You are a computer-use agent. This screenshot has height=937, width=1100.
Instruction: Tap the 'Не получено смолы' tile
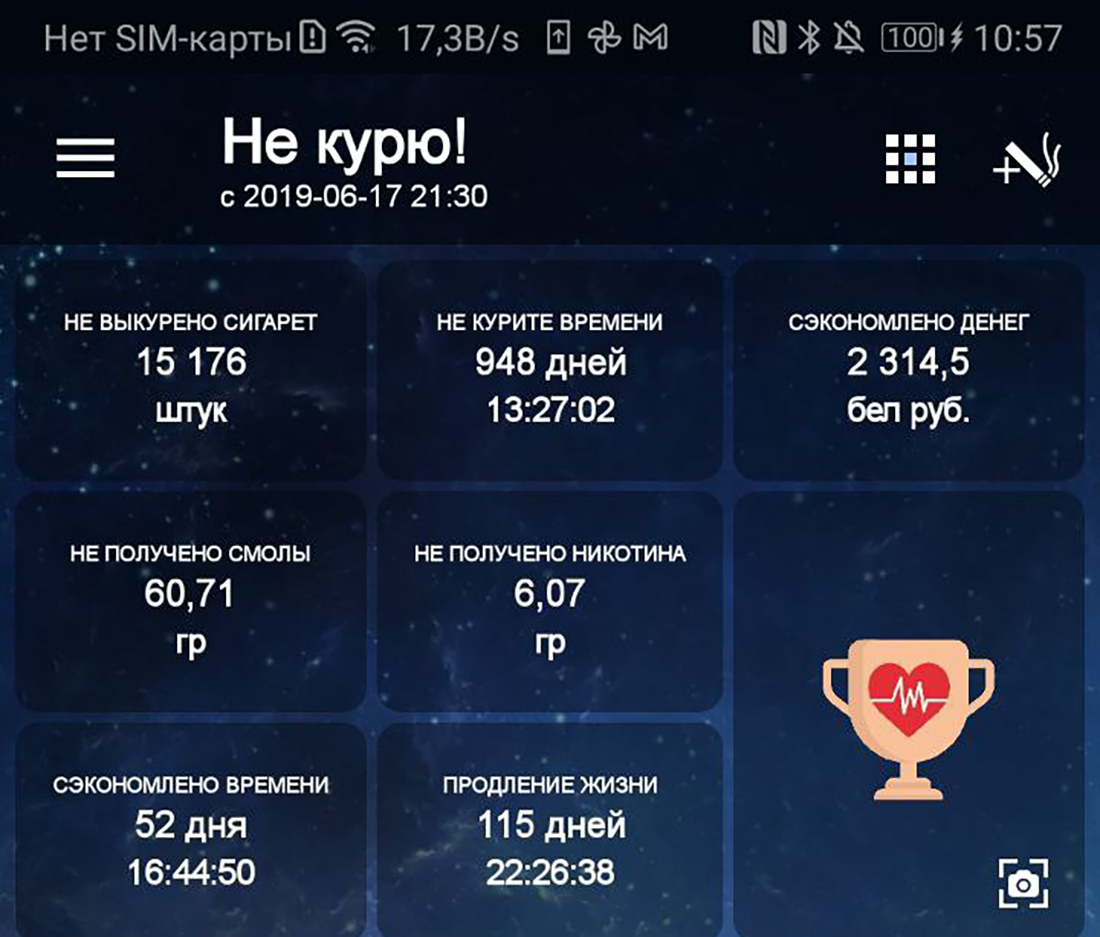pyautogui.click(x=190, y=600)
